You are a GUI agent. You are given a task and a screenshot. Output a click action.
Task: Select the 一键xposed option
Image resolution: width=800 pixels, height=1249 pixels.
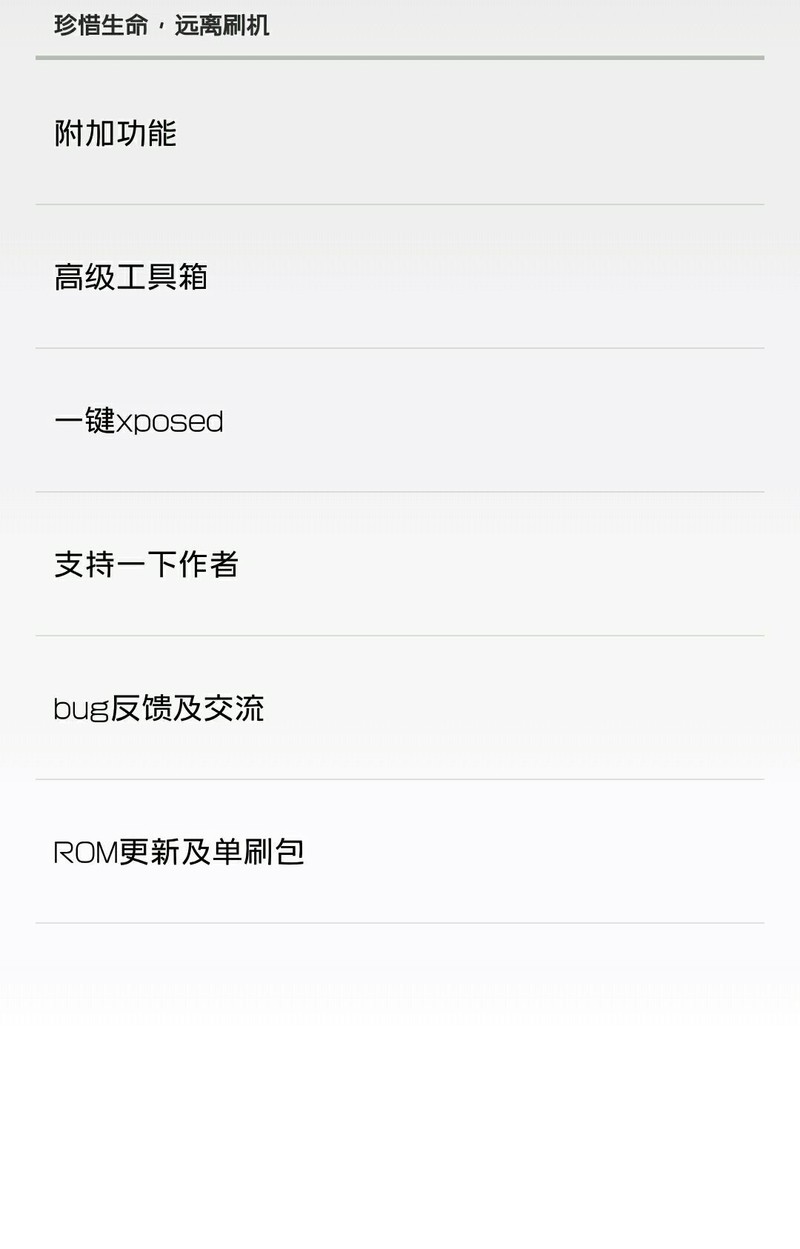pos(138,421)
